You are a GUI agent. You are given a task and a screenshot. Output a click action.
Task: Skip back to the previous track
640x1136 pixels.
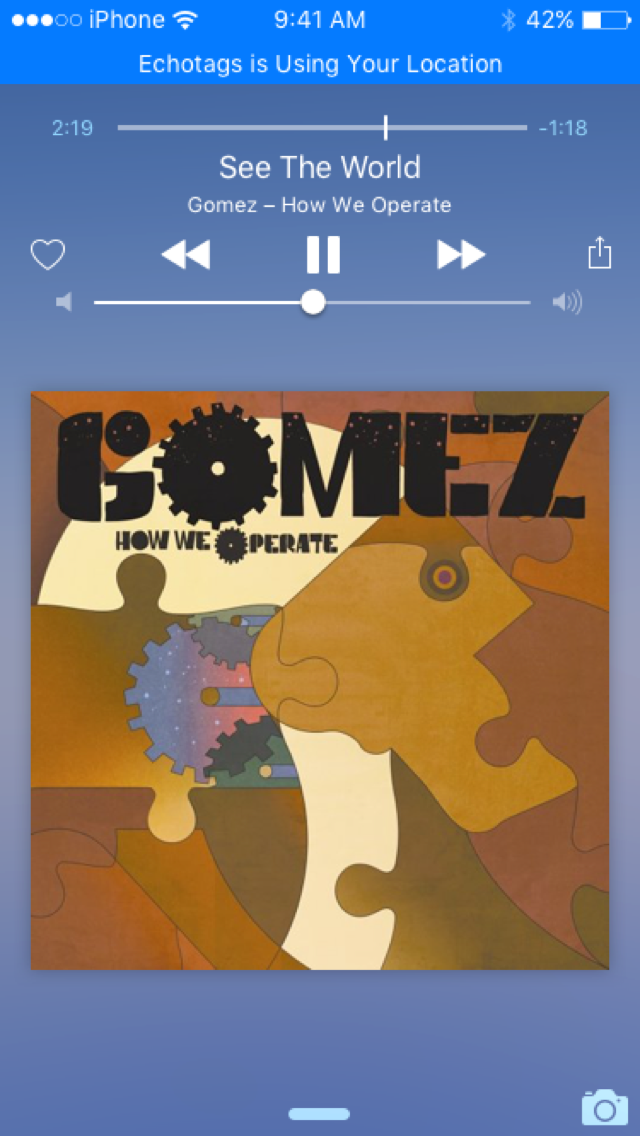pos(186,254)
